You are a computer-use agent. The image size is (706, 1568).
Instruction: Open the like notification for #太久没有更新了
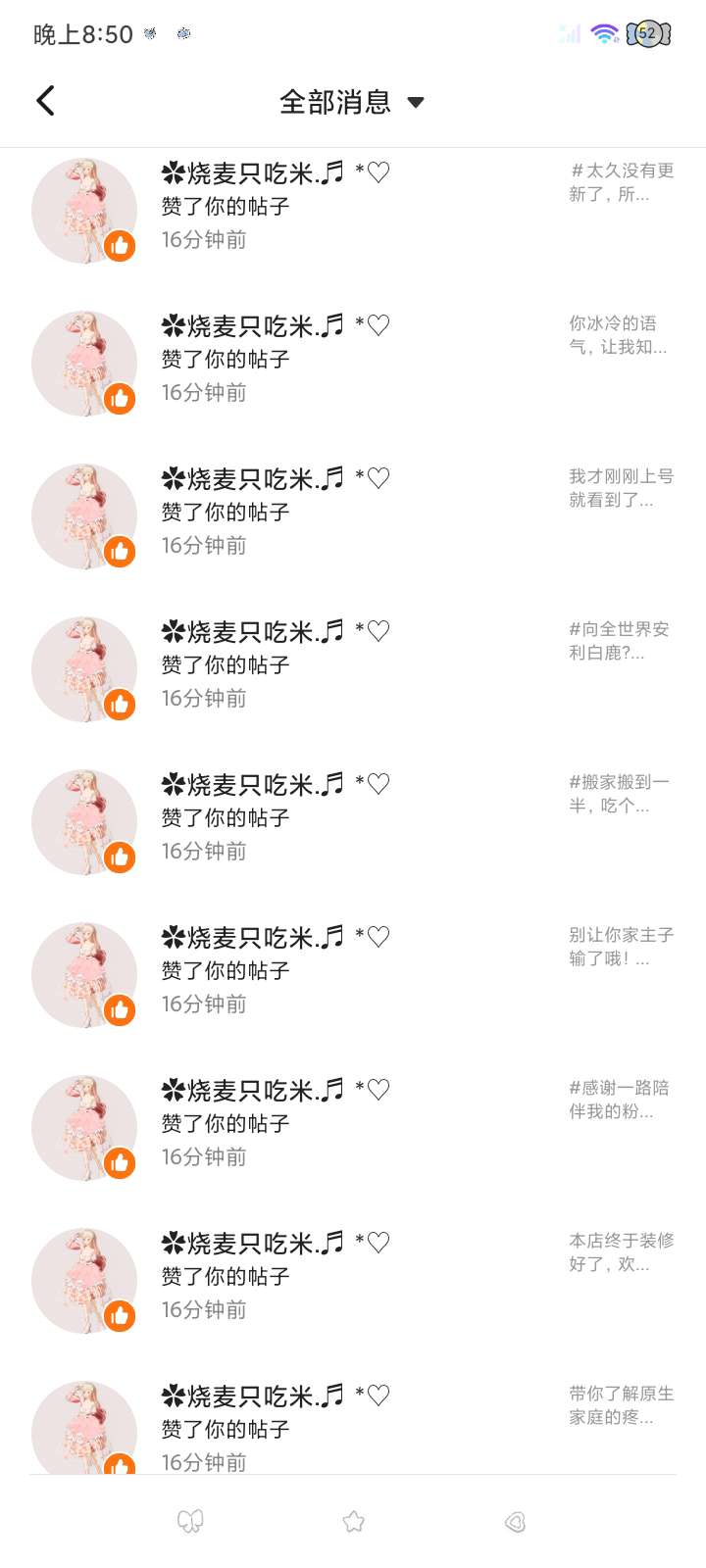coord(353,209)
